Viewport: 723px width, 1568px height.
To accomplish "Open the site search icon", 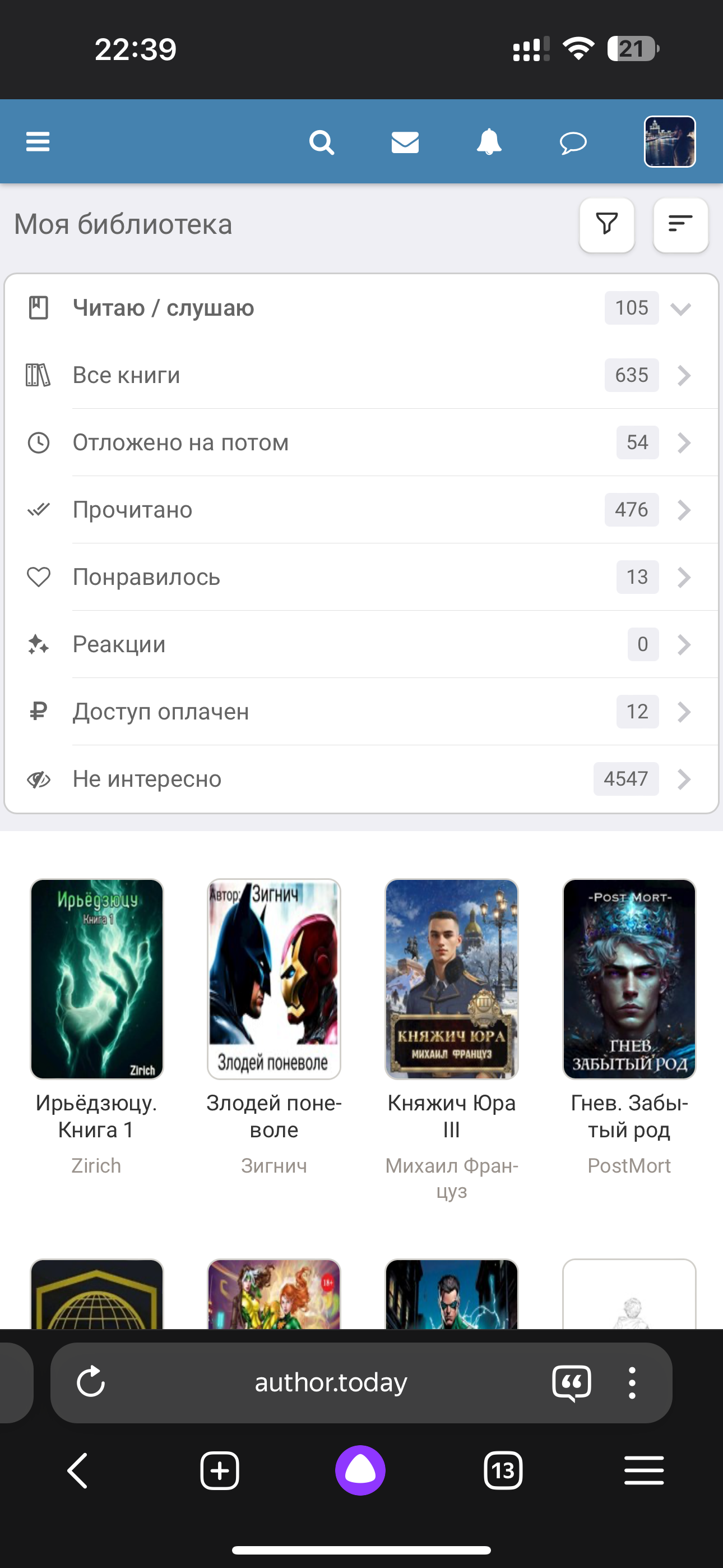I will [321, 142].
